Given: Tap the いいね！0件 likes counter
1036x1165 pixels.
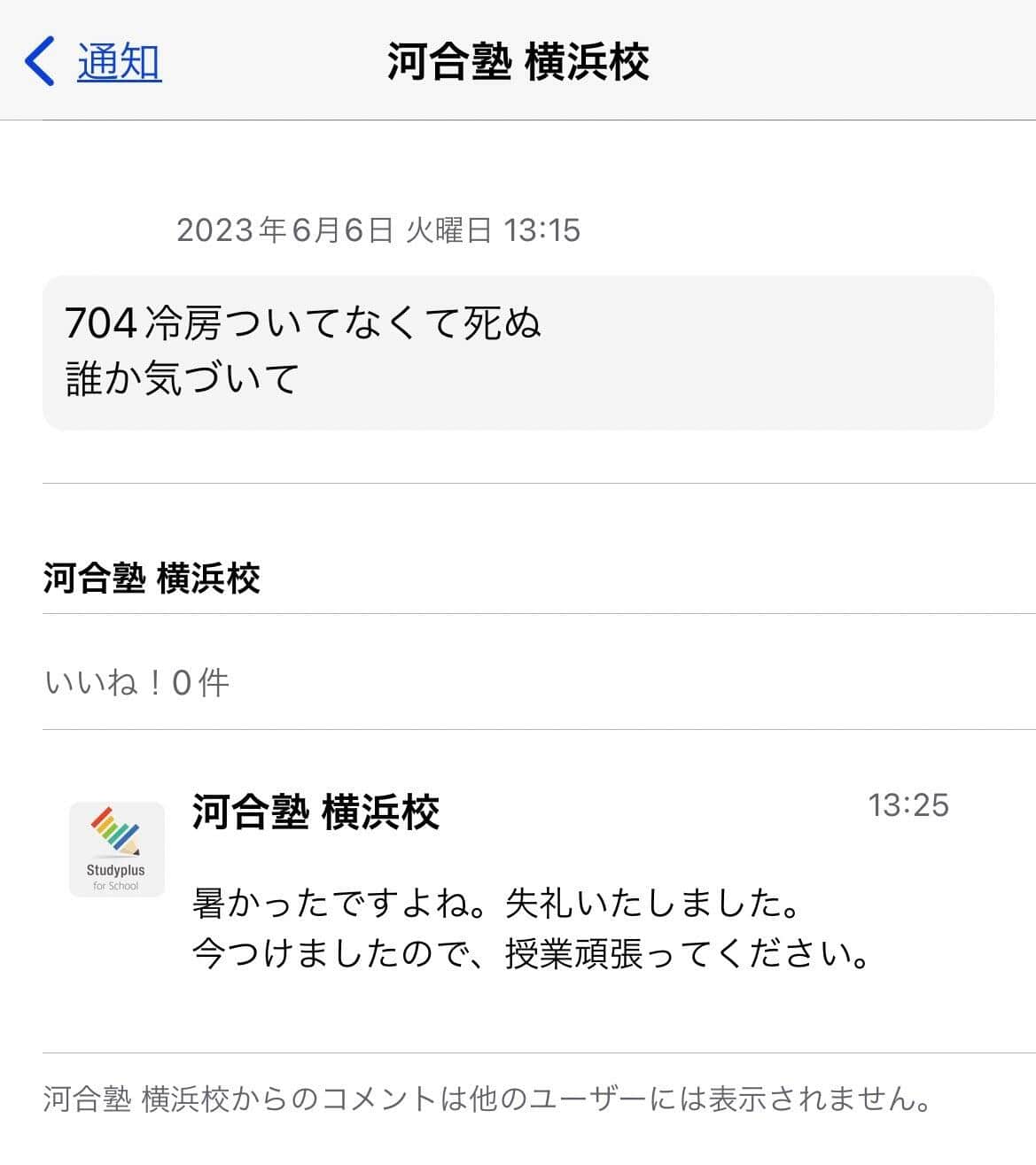Looking at the screenshot, I should [x=137, y=681].
